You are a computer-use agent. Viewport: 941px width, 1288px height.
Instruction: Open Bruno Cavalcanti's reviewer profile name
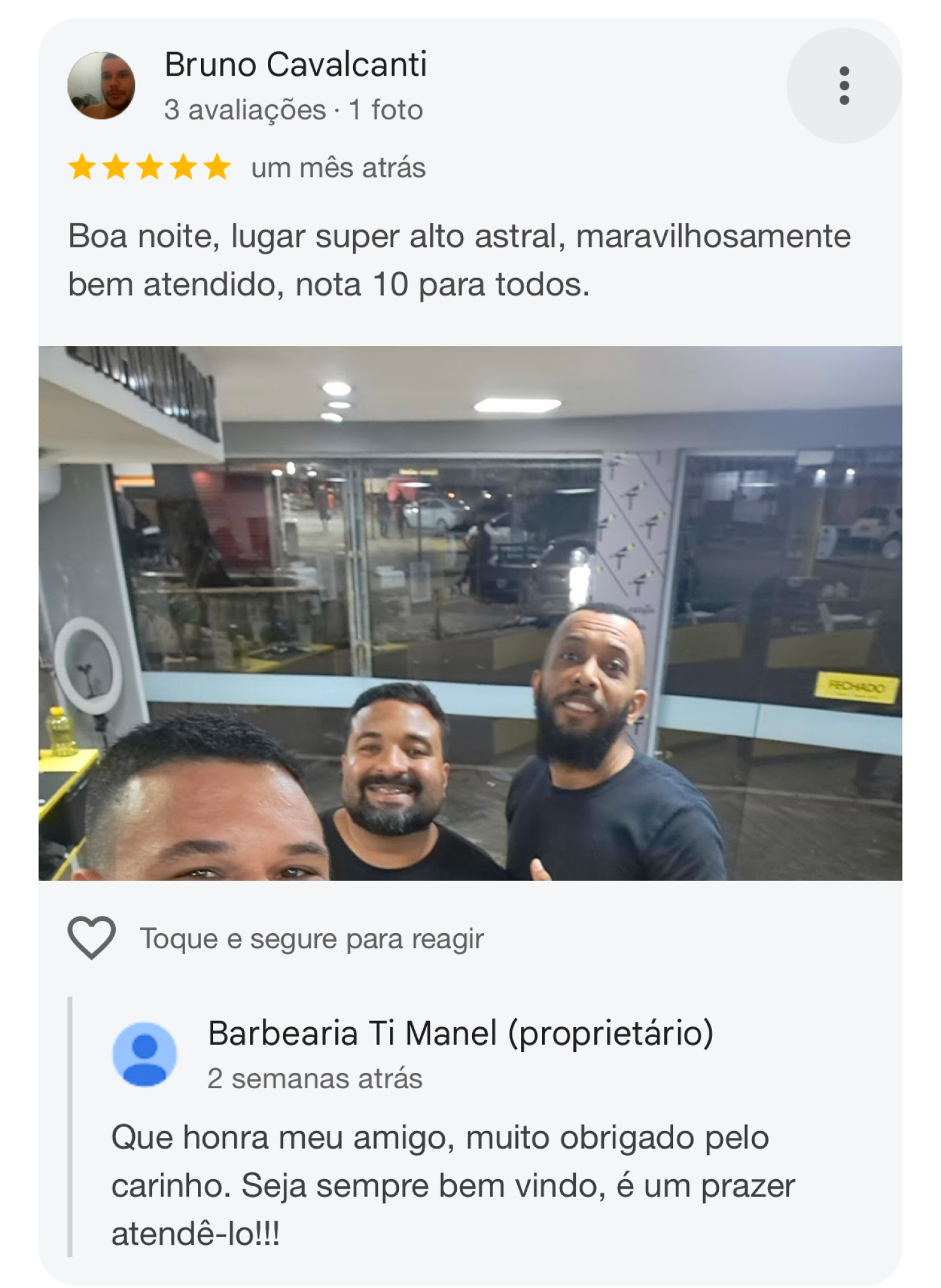pos(295,65)
